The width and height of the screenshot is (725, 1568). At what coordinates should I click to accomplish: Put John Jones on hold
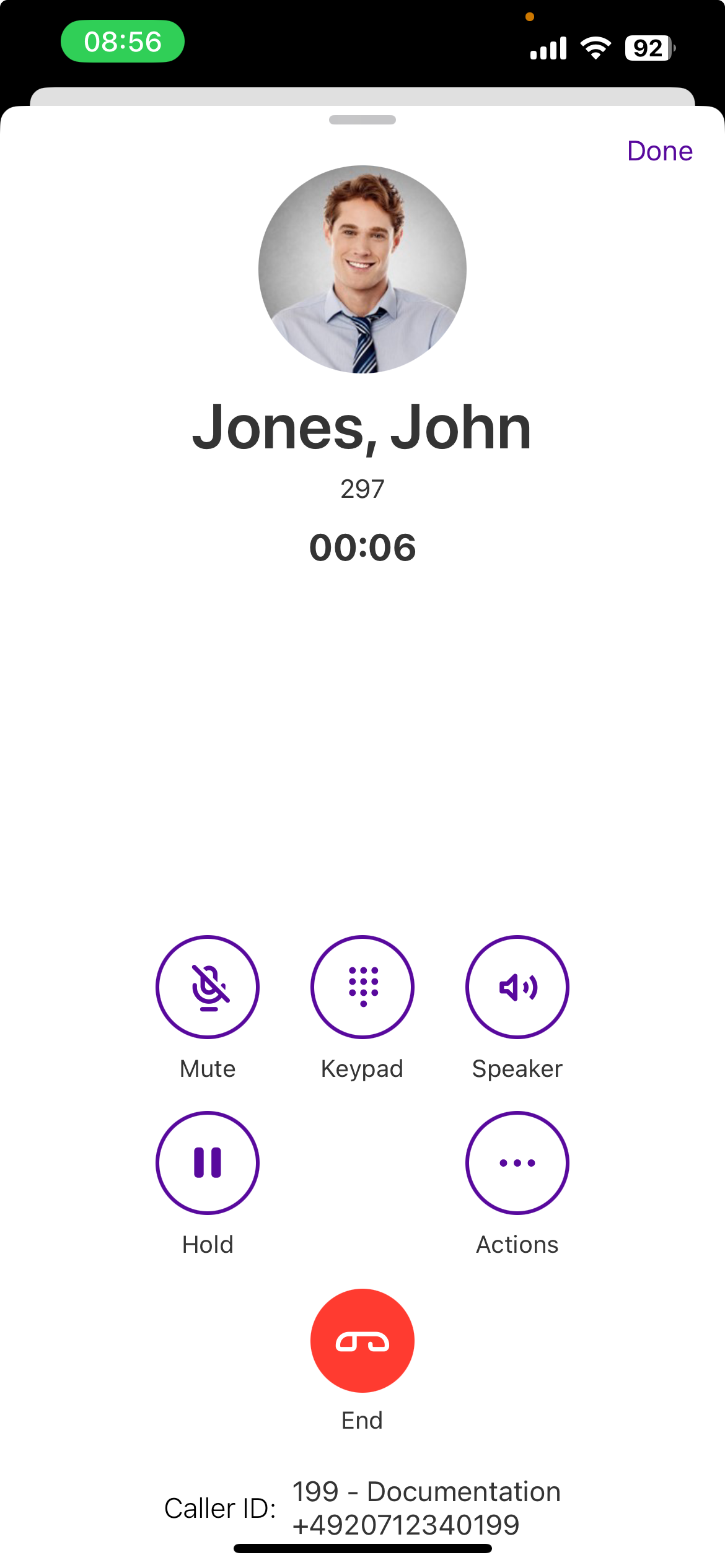point(208,1162)
